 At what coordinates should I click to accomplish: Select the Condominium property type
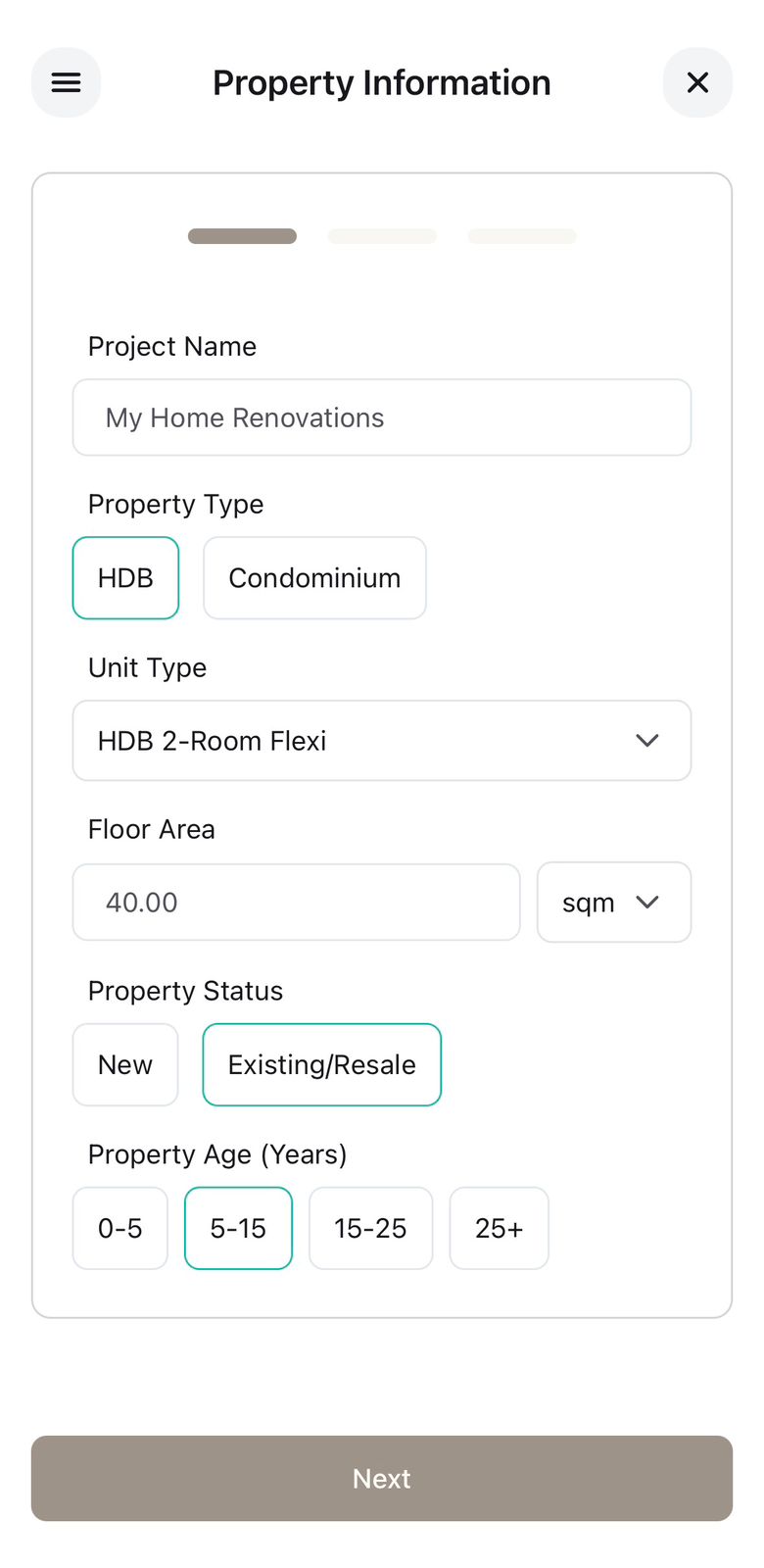[x=314, y=578]
